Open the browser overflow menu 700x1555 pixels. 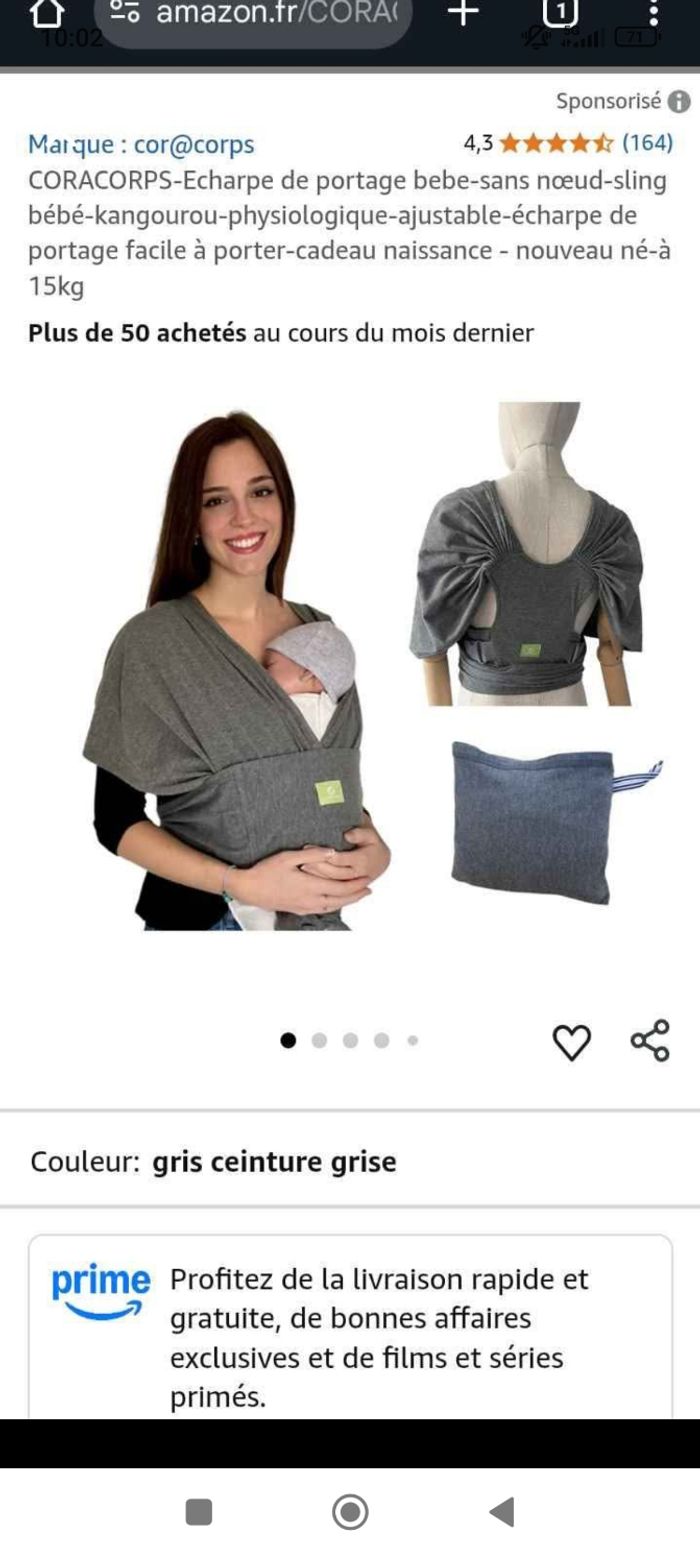coord(653,14)
